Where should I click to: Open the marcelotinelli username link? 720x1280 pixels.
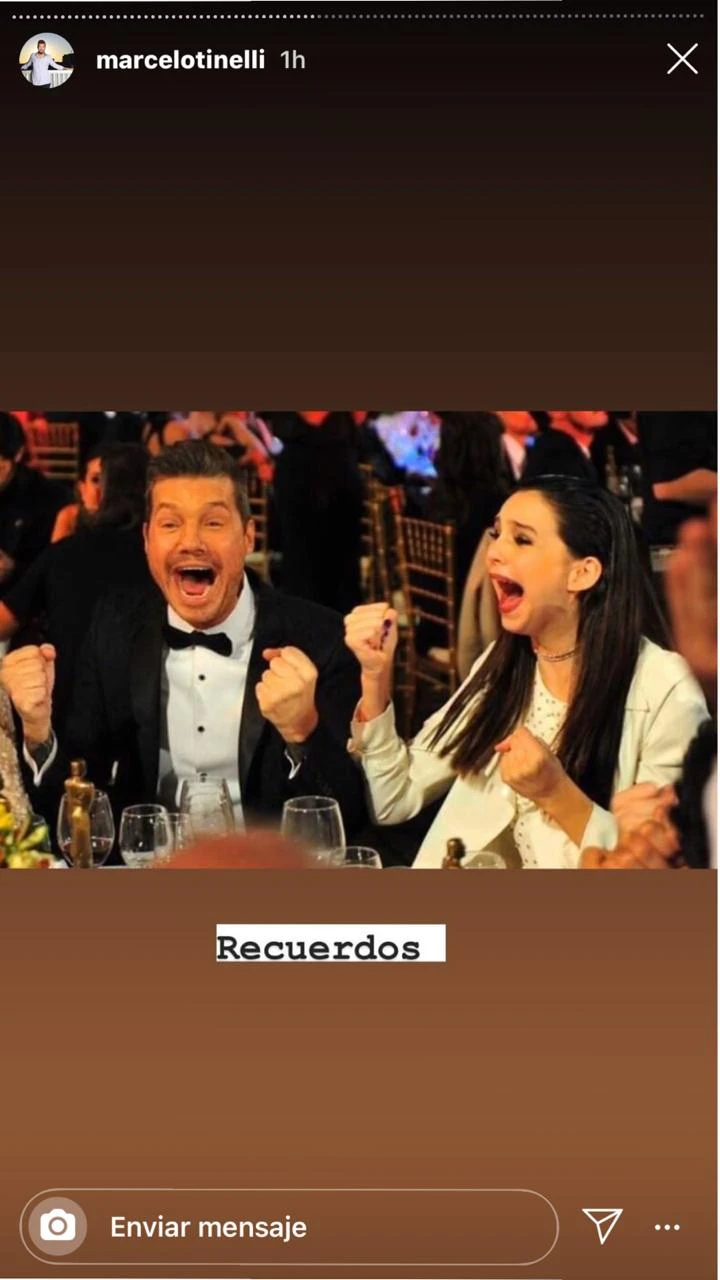tap(180, 60)
